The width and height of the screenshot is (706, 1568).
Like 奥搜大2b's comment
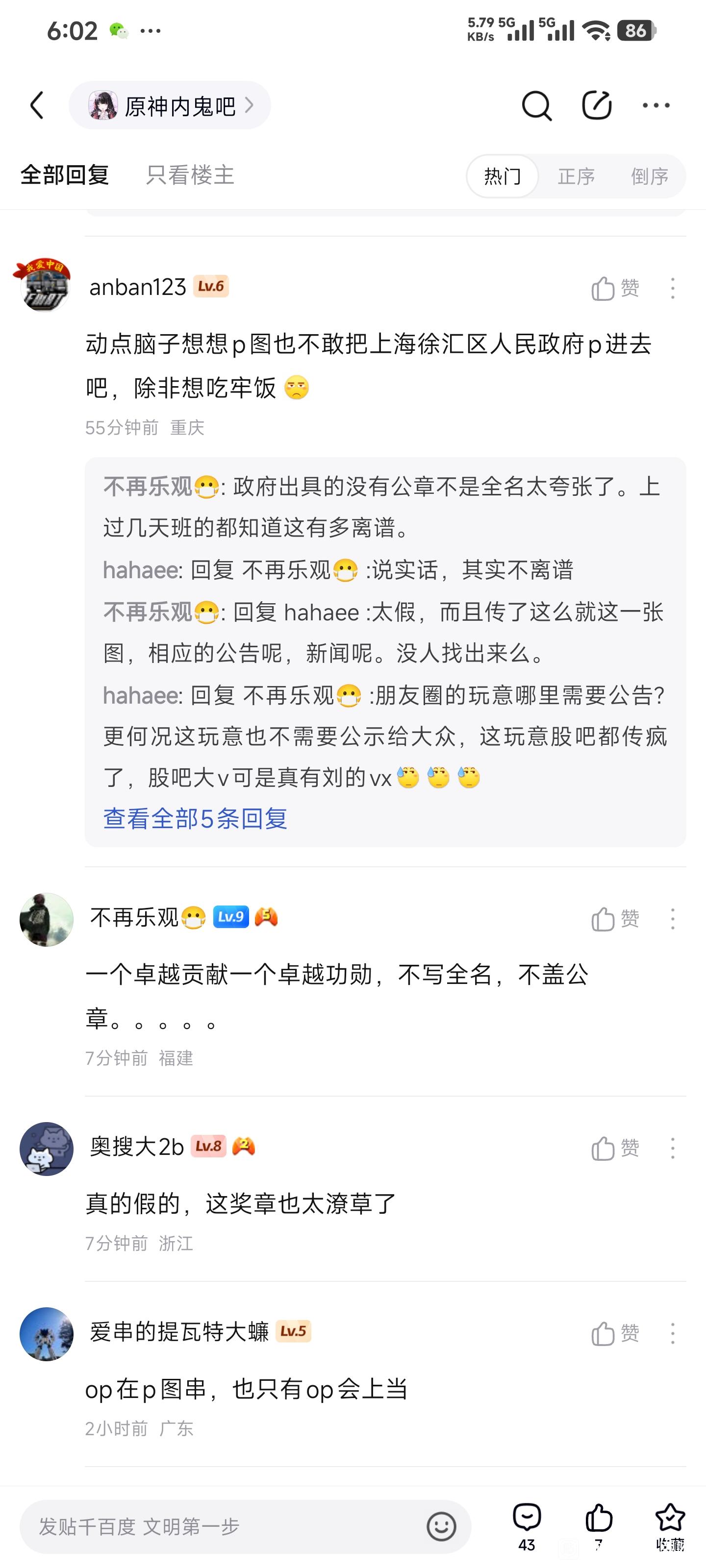point(615,1148)
